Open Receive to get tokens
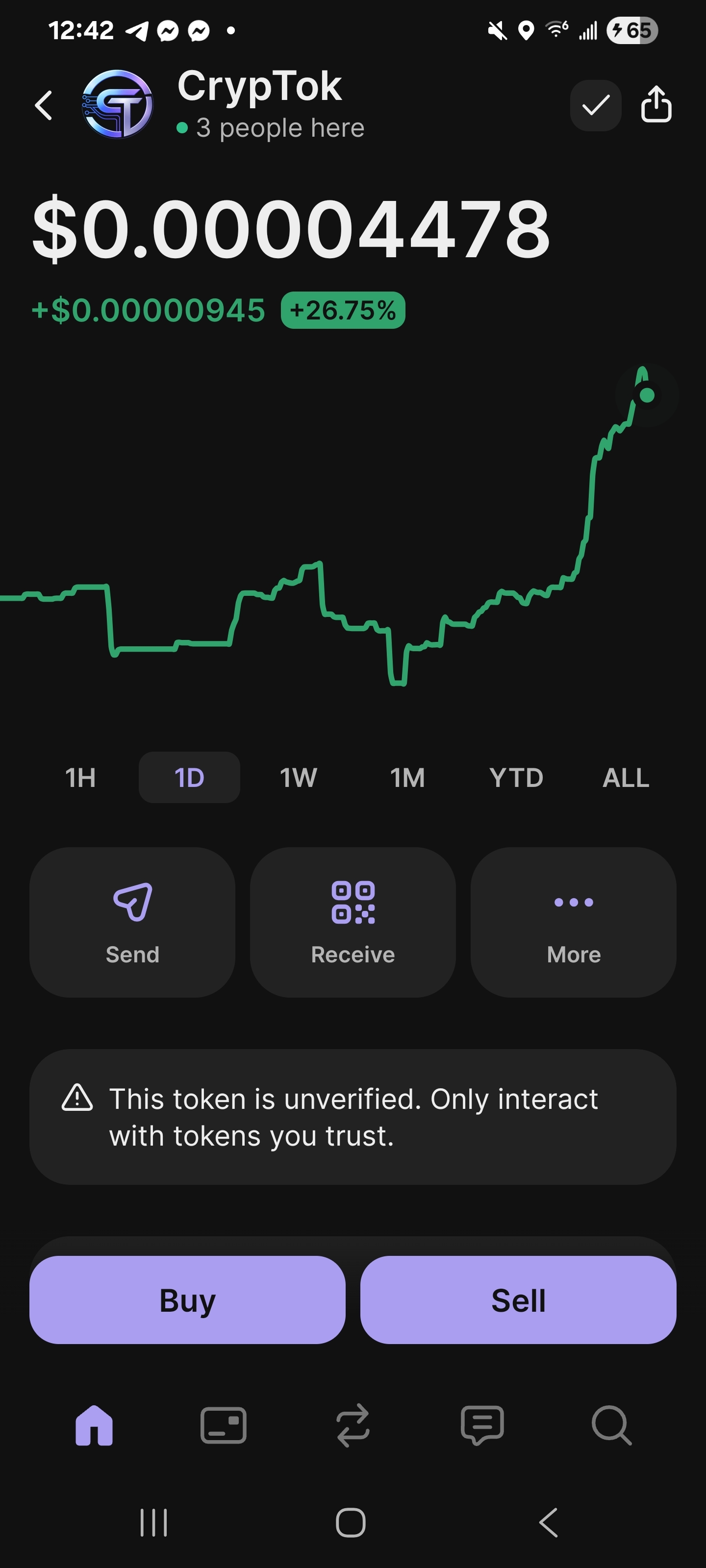Viewport: 706px width, 1568px height. [x=353, y=922]
